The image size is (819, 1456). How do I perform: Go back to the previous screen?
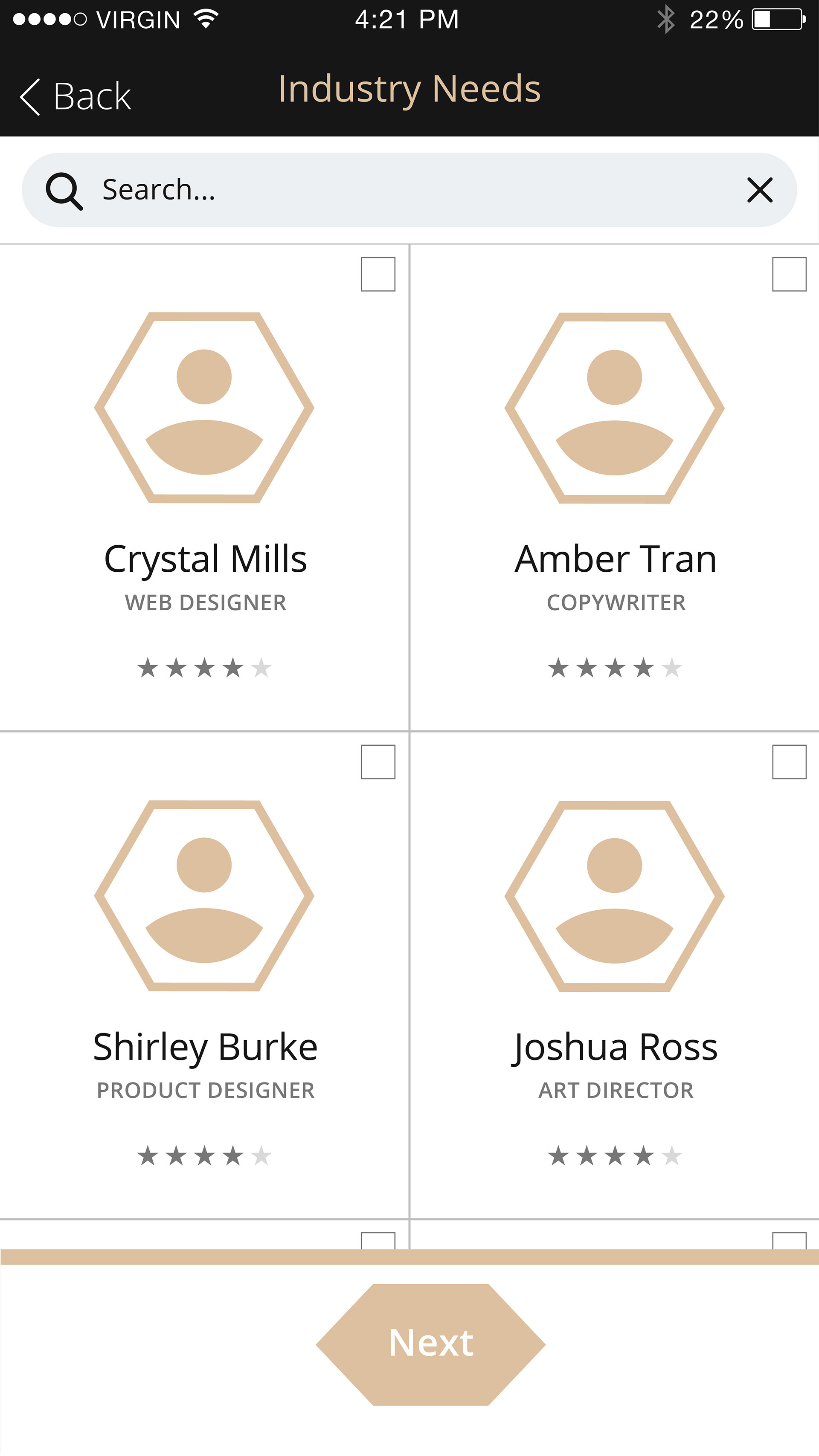point(75,97)
